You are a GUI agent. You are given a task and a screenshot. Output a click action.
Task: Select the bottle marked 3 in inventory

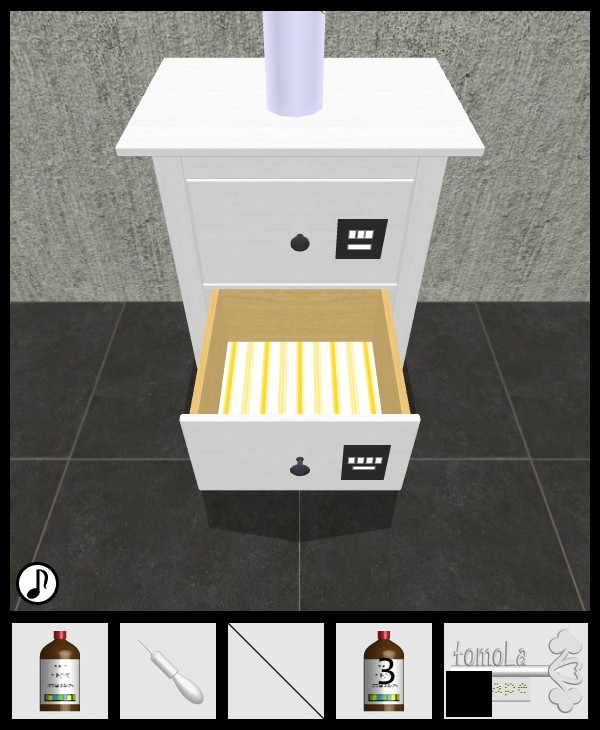384,671
